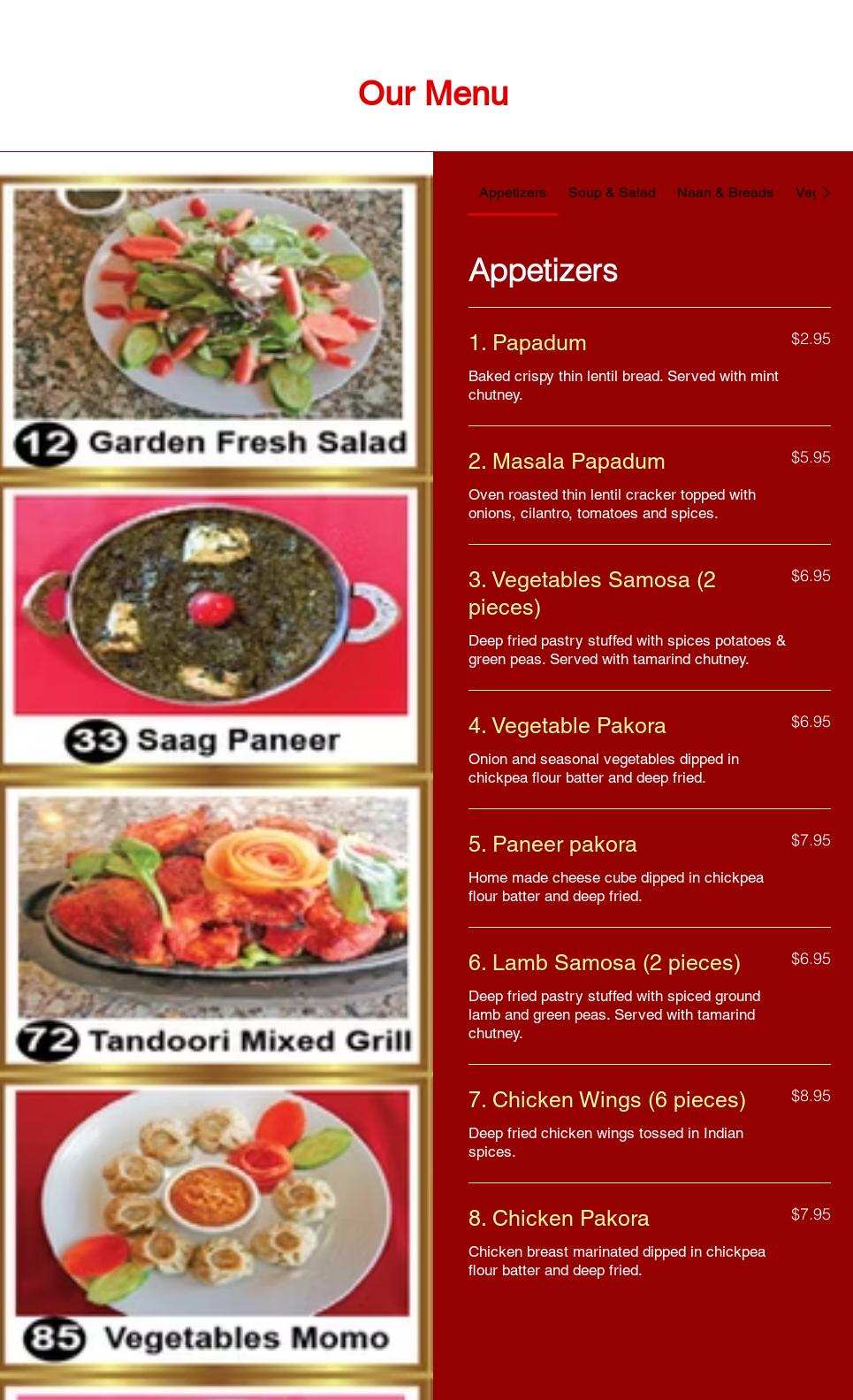Open the Masala Papadum menu item
The height and width of the screenshot is (1400, 853).
(650, 486)
